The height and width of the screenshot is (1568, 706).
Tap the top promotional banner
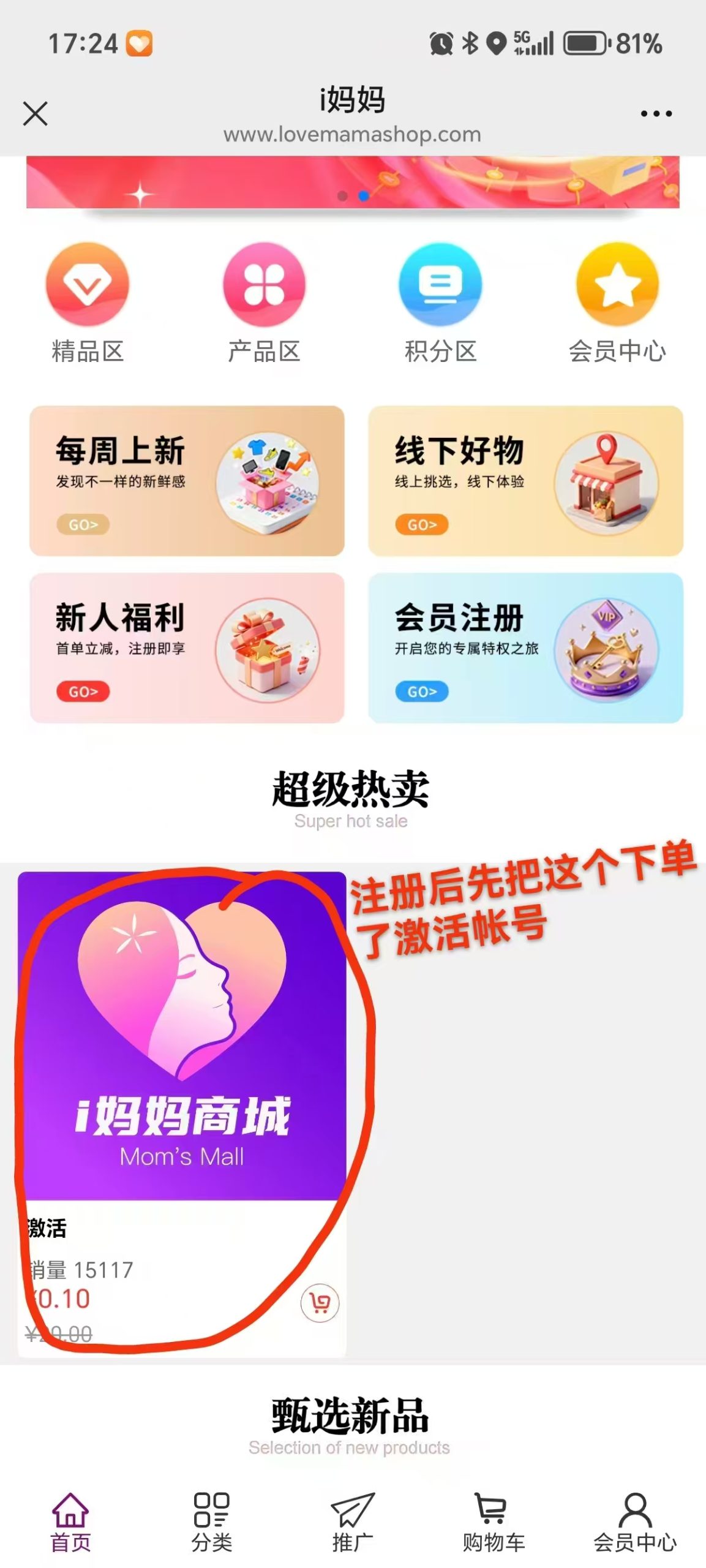coord(353,182)
